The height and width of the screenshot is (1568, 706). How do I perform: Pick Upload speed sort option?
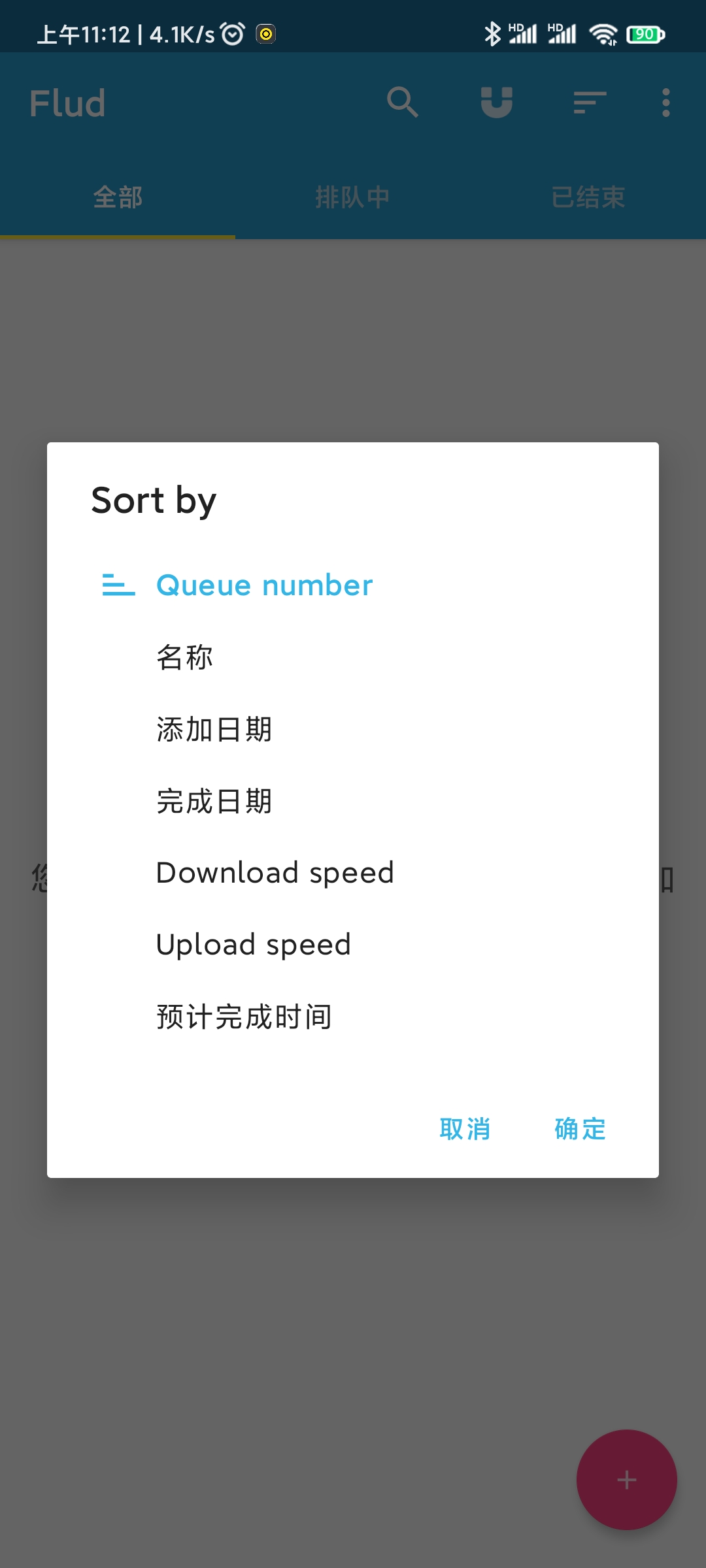[254, 945]
